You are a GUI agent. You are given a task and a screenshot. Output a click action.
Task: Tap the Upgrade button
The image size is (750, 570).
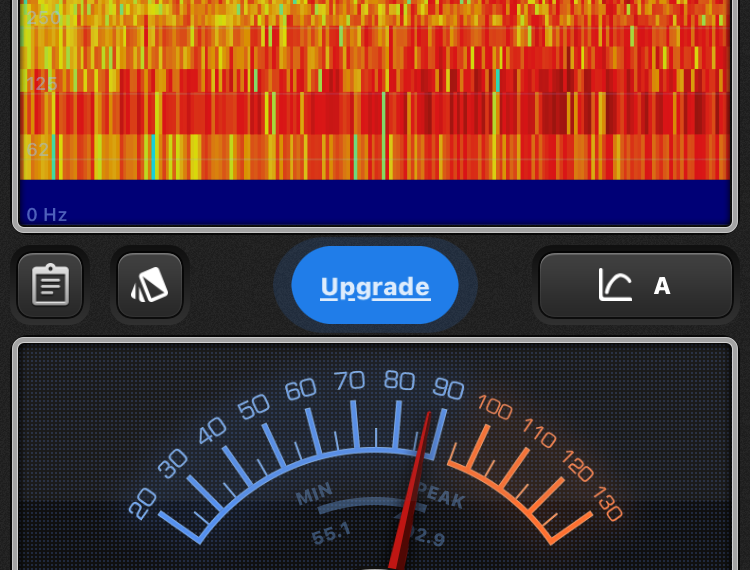(375, 287)
